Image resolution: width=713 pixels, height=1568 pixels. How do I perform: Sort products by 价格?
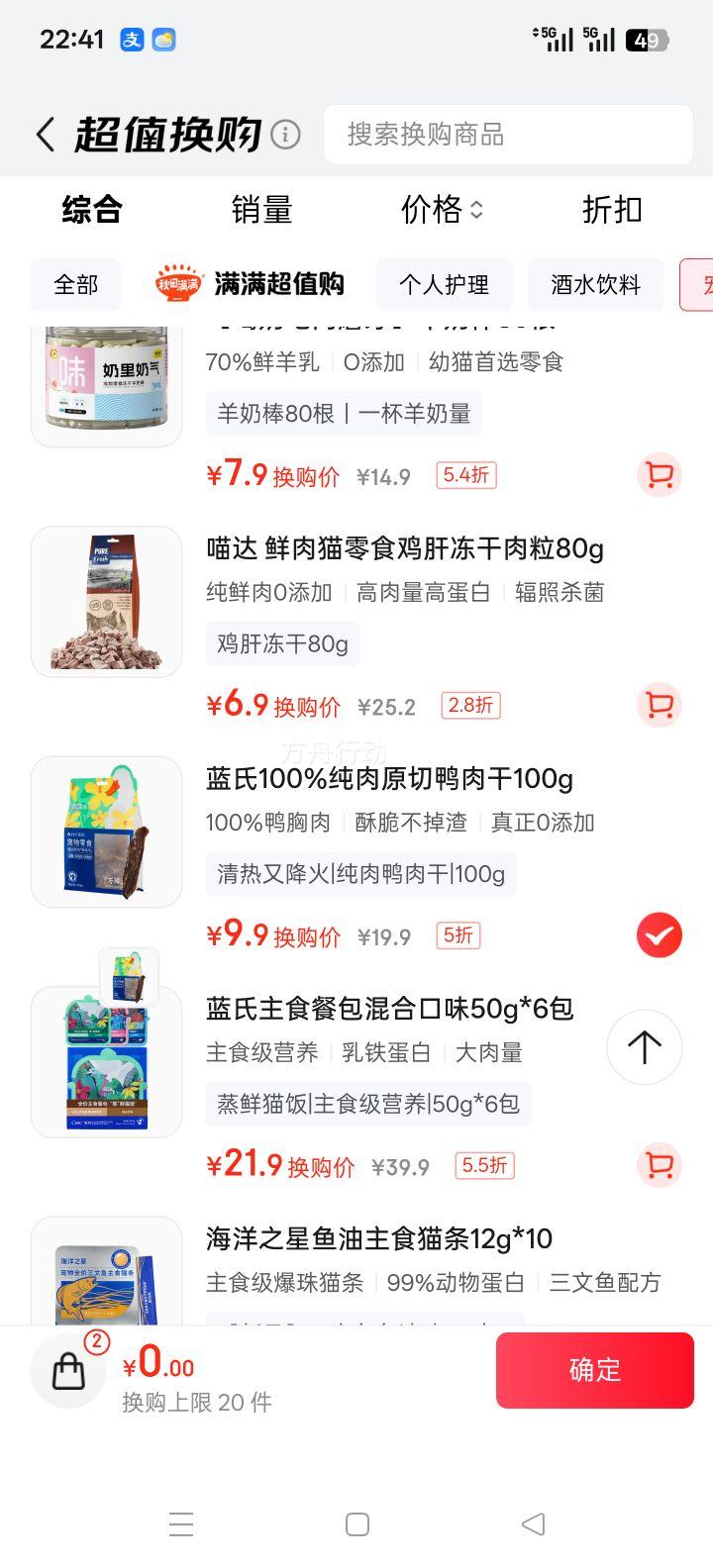pos(442,210)
